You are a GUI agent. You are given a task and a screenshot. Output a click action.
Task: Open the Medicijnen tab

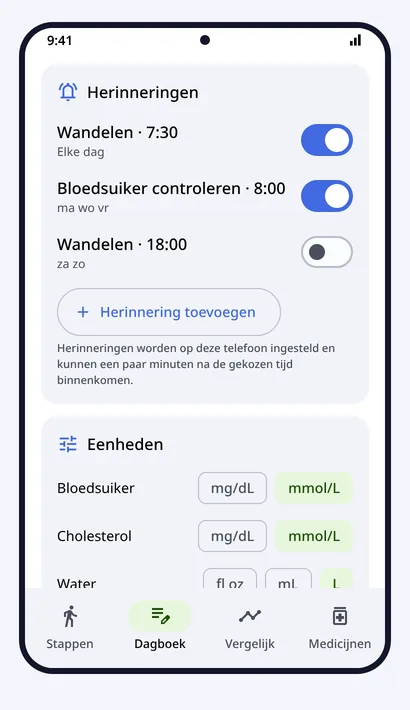(340, 627)
